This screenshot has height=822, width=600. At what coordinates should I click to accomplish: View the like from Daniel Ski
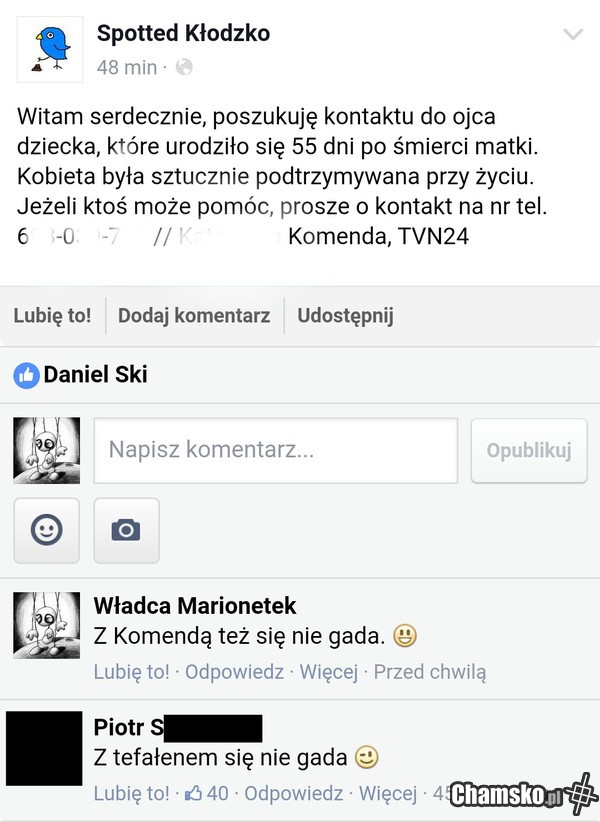click(x=95, y=375)
